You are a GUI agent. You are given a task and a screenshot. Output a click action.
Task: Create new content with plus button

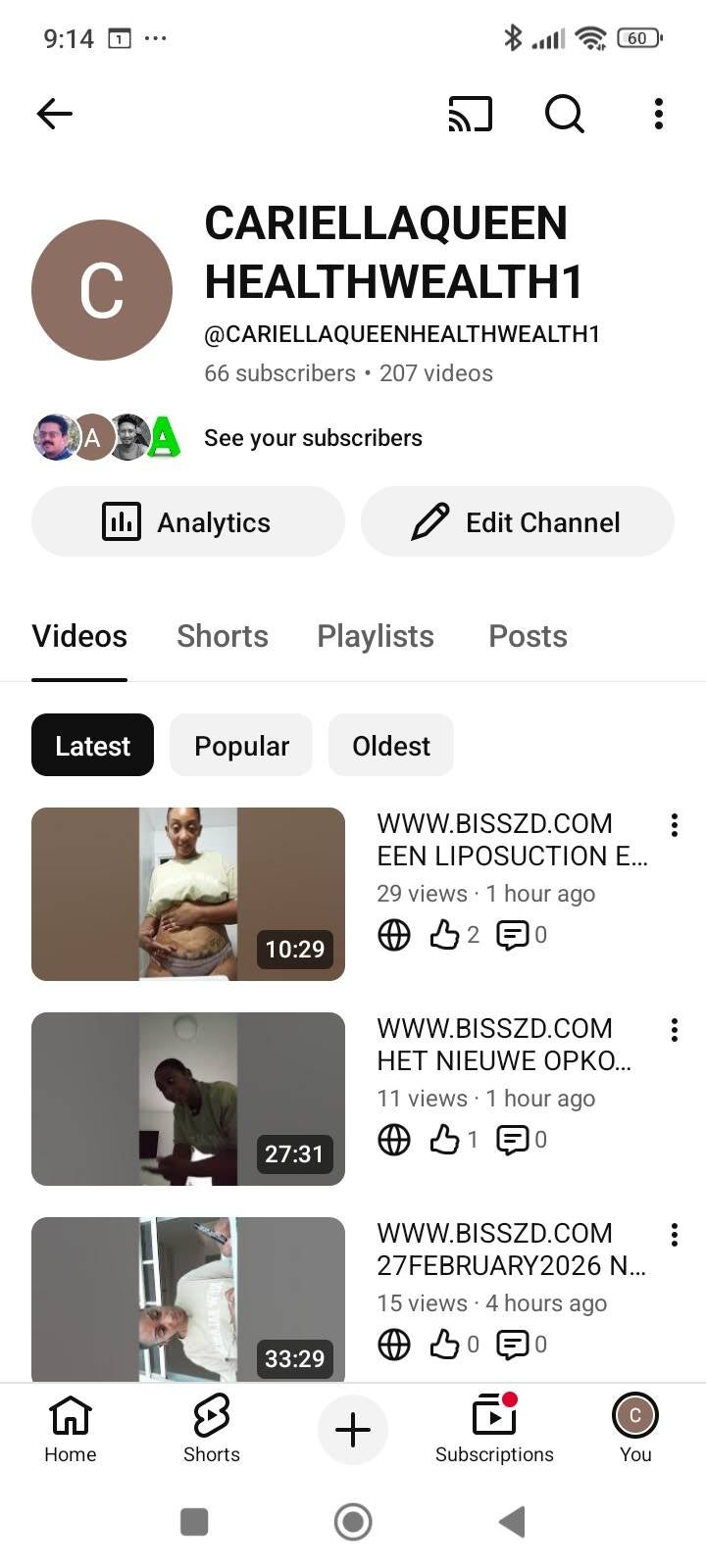tap(353, 1430)
